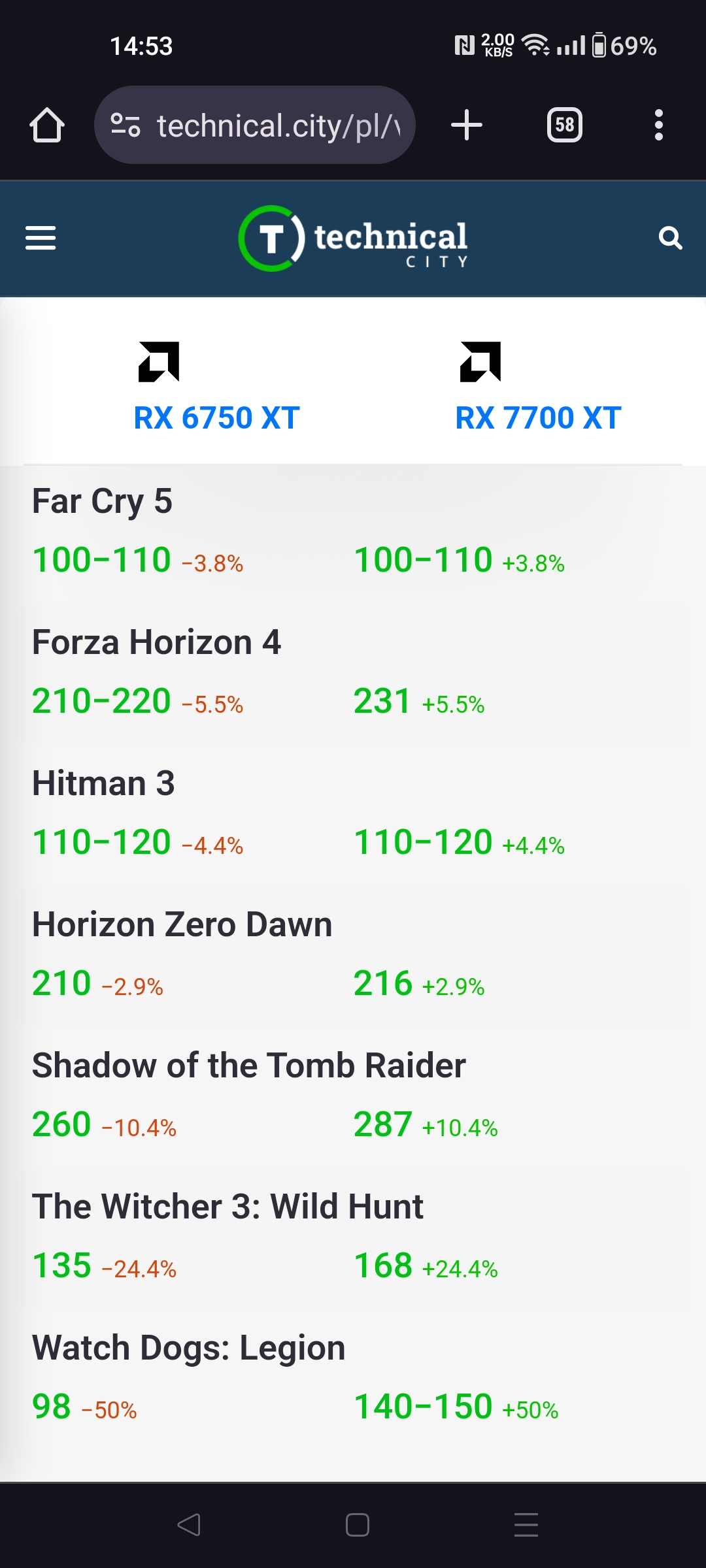The width and height of the screenshot is (706, 1568).
Task: Open the RX 6750 XT link
Action: point(216,417)
